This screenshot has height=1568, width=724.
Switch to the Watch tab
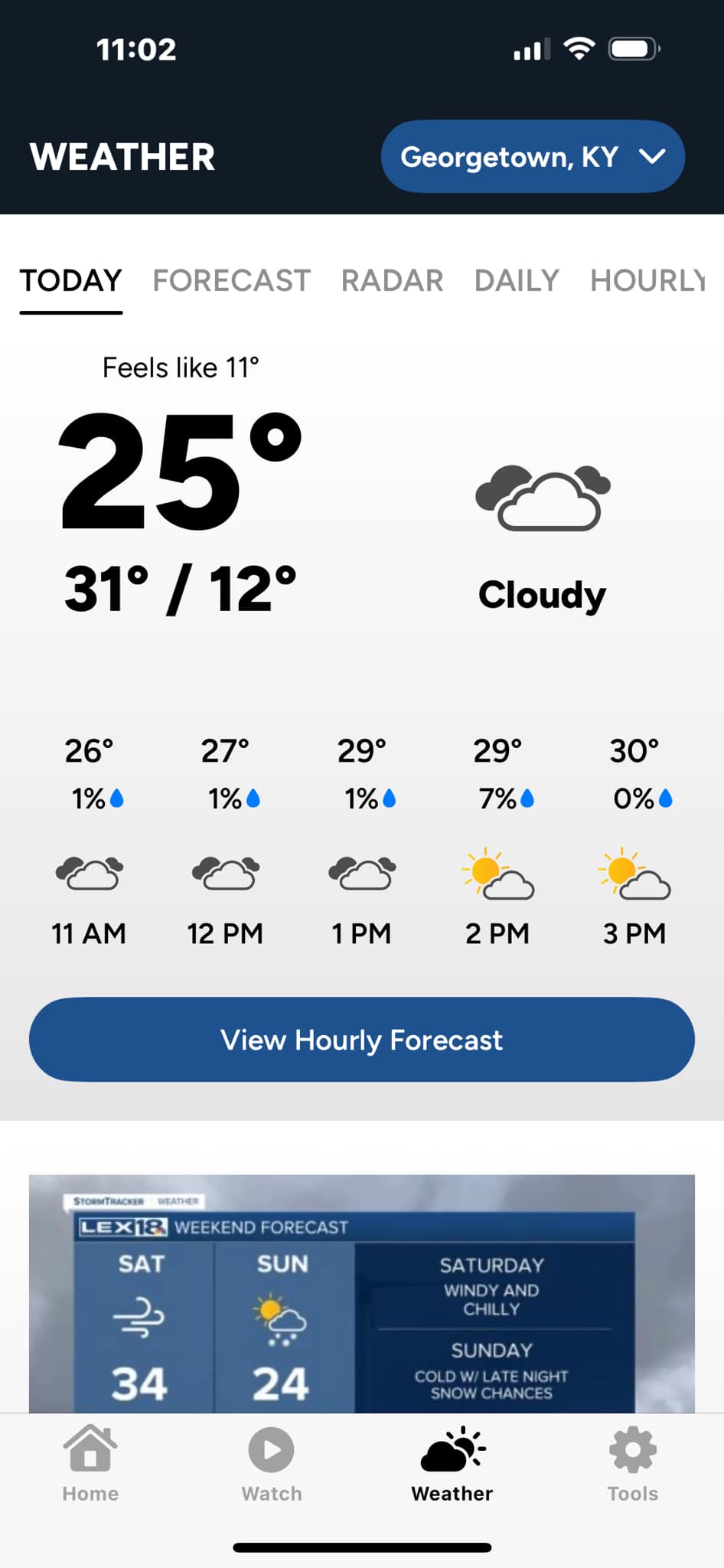click(271, 1464)
